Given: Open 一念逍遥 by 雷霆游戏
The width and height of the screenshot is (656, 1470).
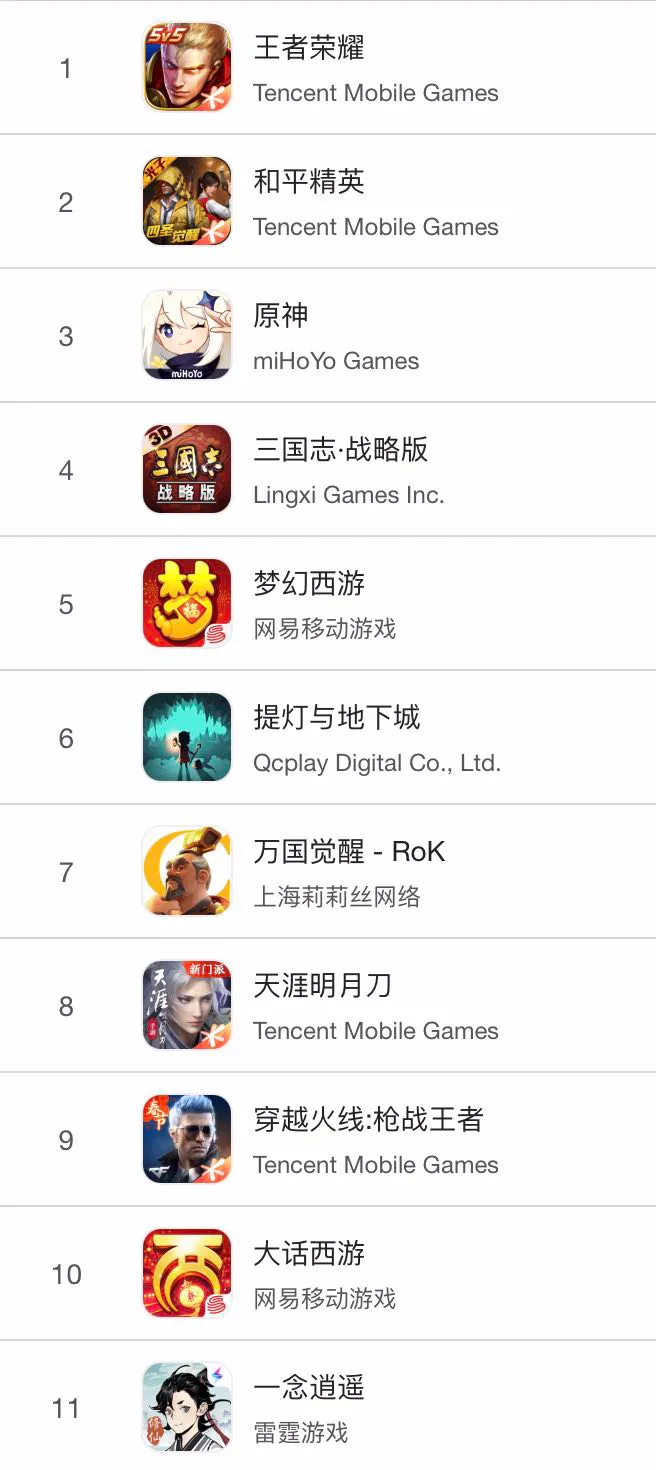Looking at the screenshot, I should [x=309, y=1388].
